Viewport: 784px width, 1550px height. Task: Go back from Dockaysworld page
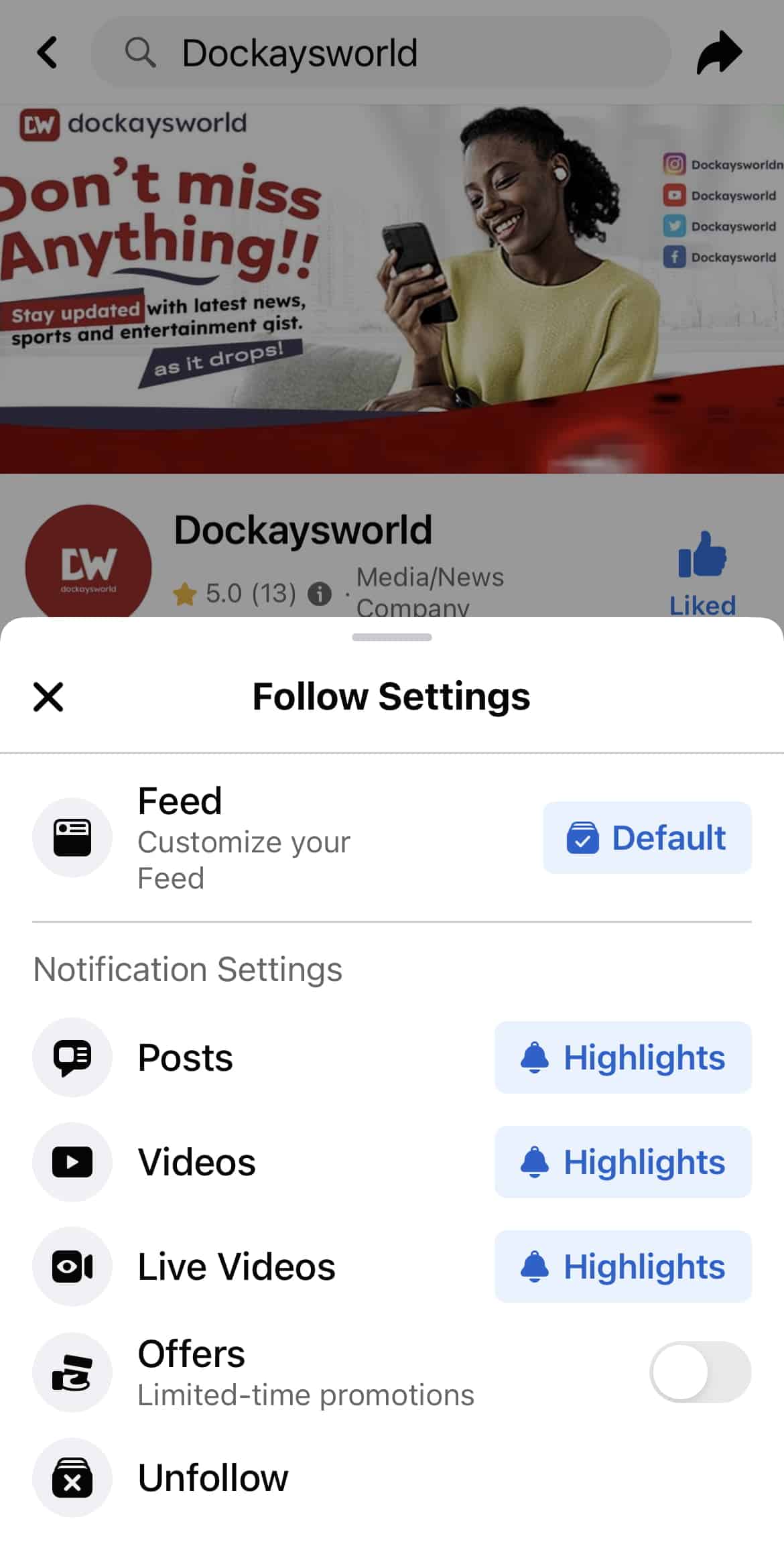point(47,52)
